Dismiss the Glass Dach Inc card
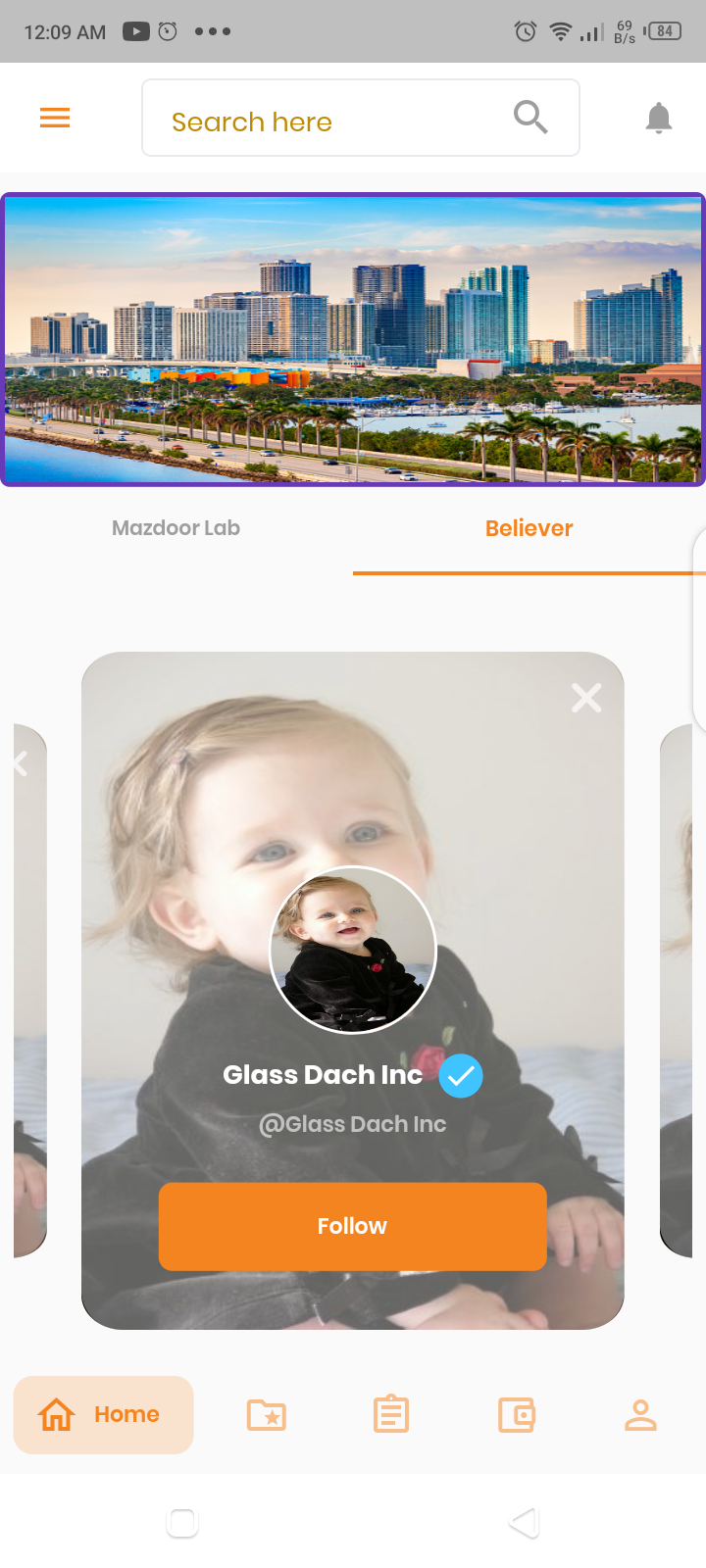The width and height of the screenshot is (706, 1568). (586, 698)
